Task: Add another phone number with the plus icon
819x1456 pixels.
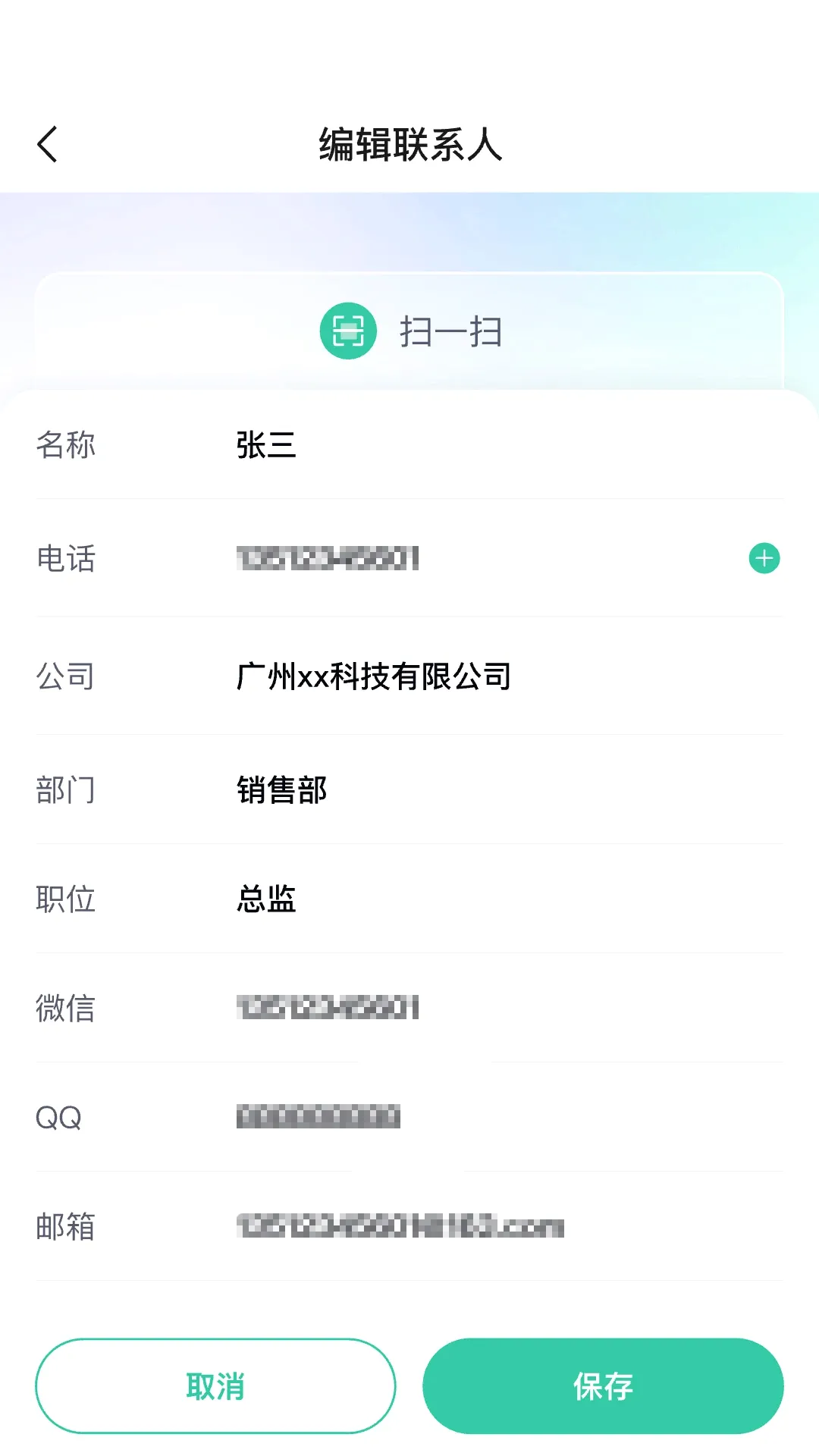Action: click(764, 558)
